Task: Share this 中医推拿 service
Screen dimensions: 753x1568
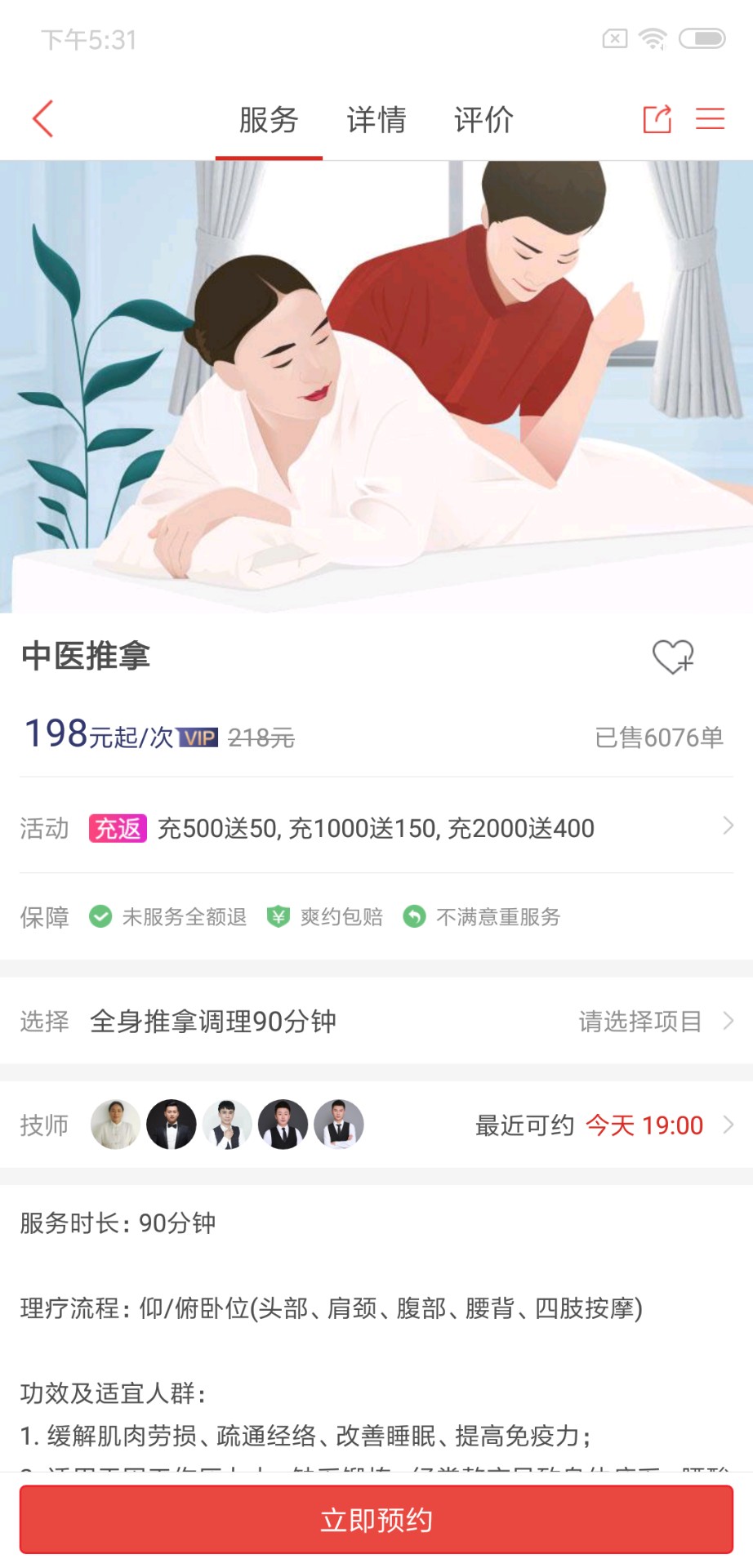Action: coord(657,119)
